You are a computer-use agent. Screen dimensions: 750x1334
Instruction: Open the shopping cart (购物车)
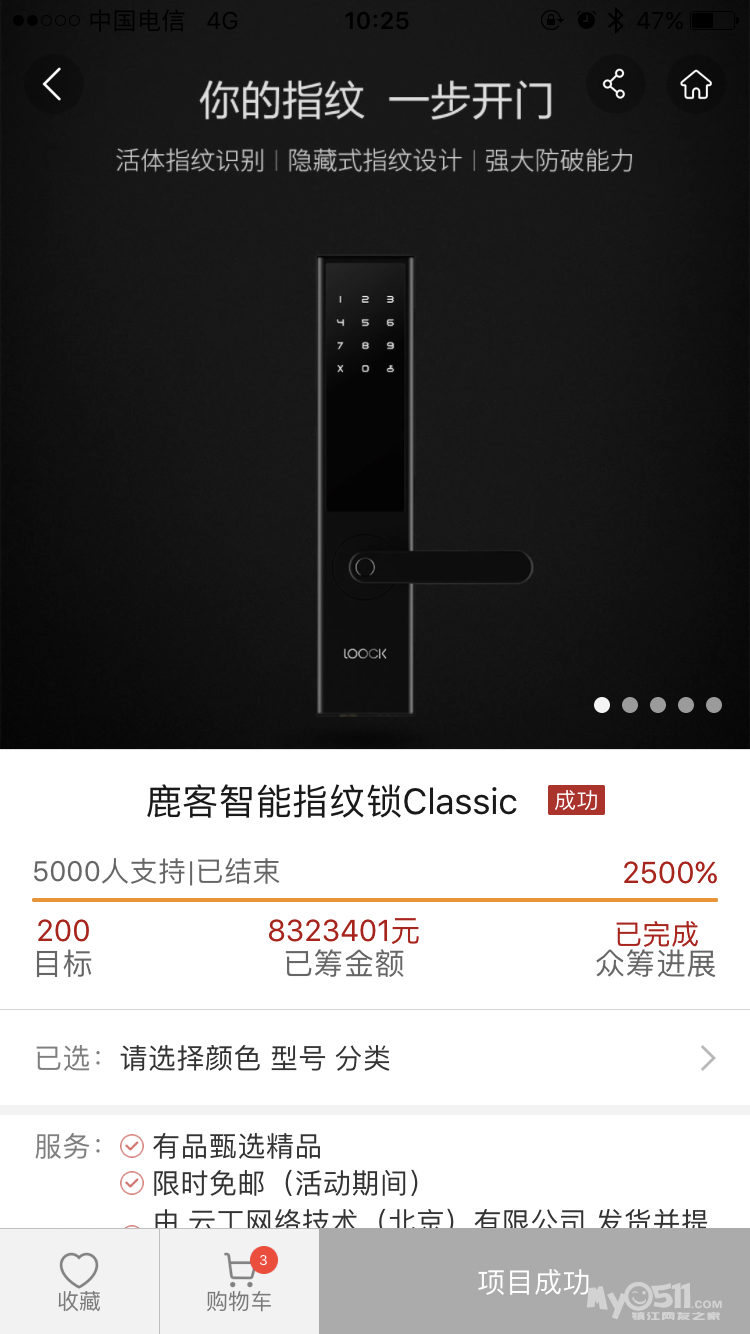(239, 1281)
